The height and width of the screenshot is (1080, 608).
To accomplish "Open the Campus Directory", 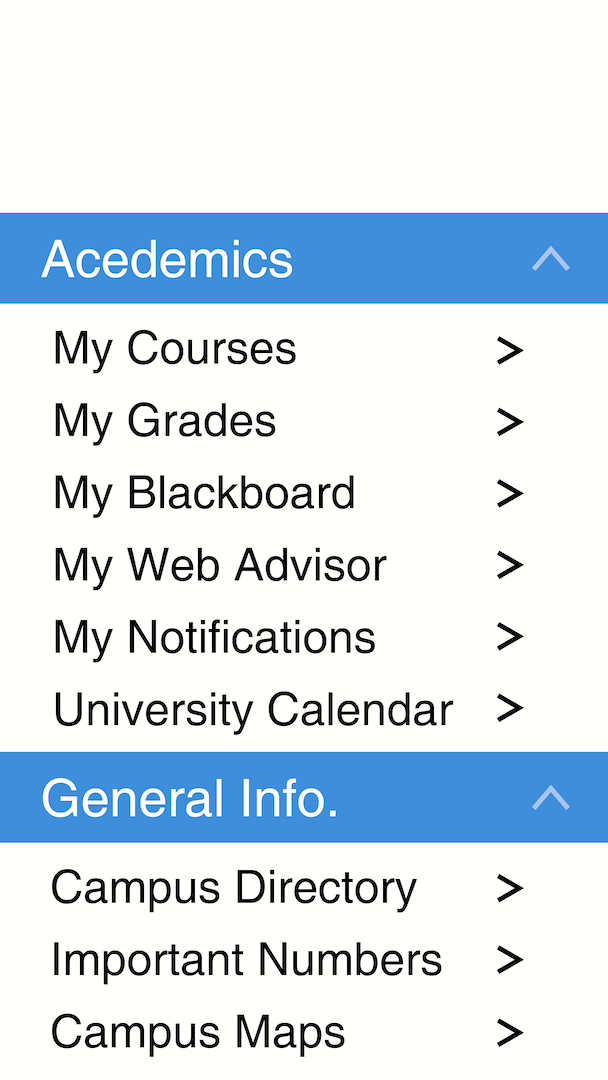I will tap(304, 888).
